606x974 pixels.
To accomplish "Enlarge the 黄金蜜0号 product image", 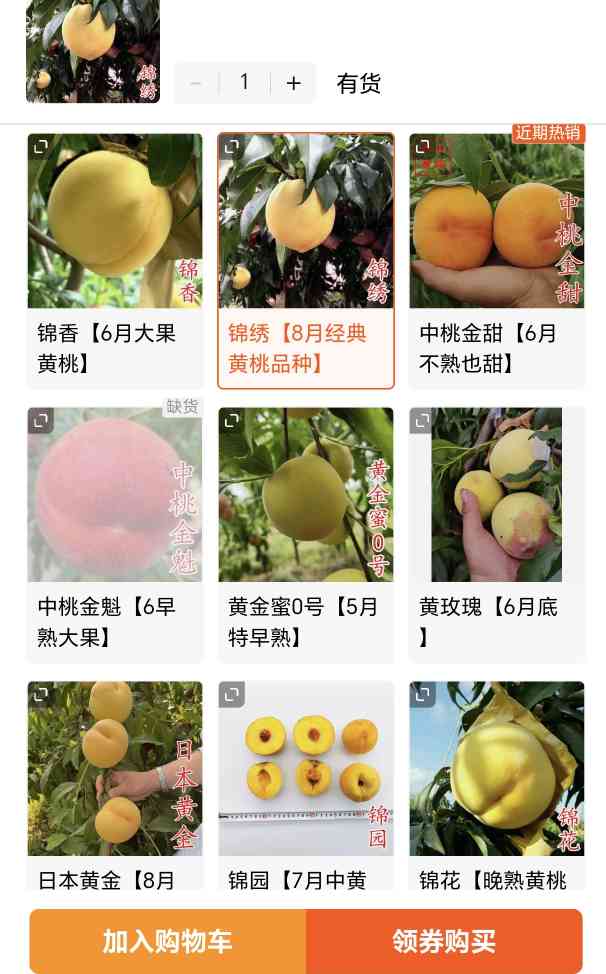I will pyautogui.click(x=232, y=421).
